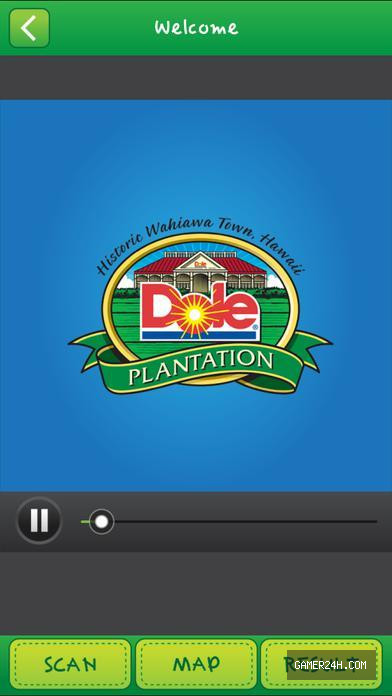Open the Map section

pyautogui.click(x=196, y=664)
